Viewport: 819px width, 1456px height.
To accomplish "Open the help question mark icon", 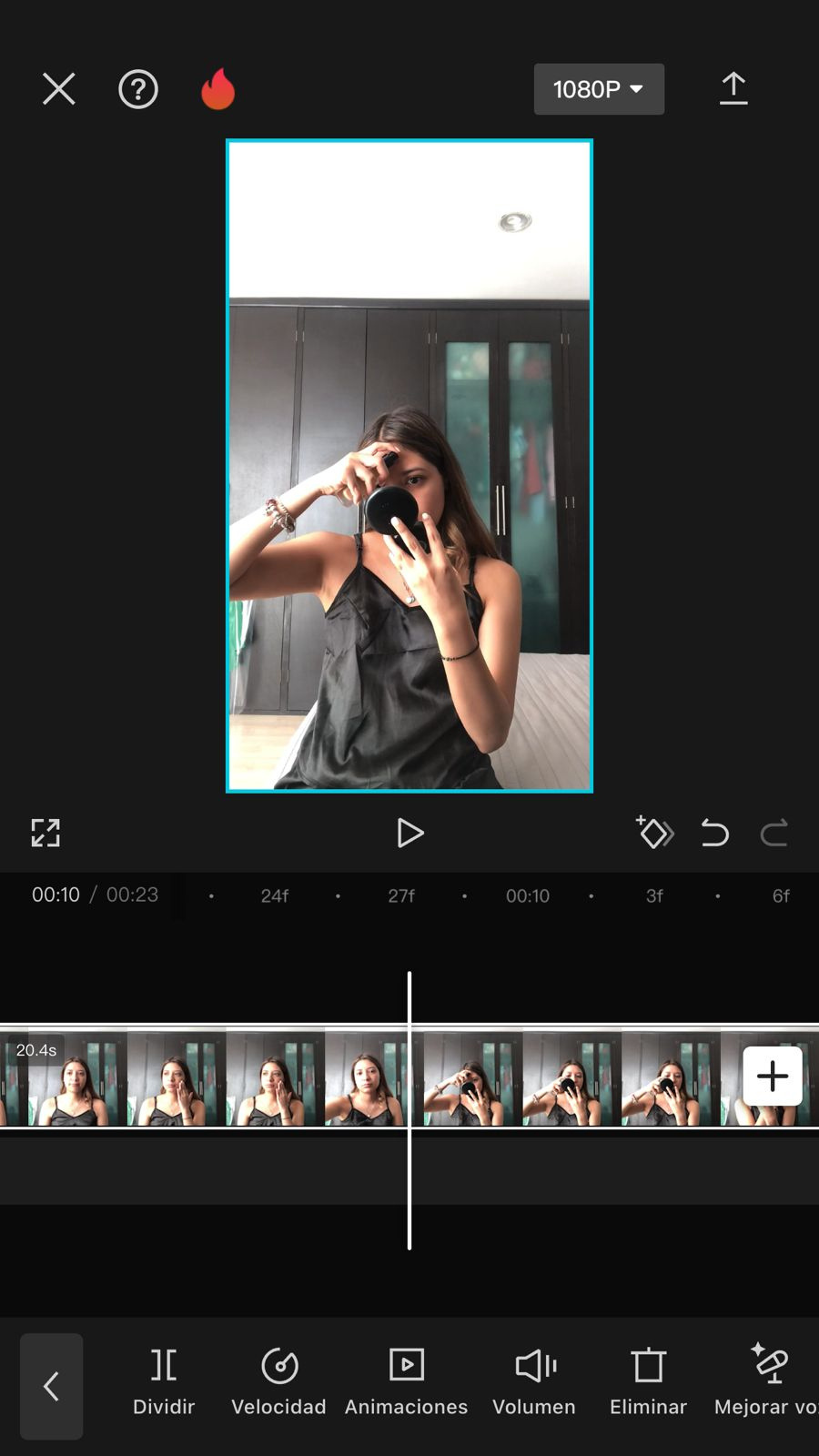I will tap(138, 89).
